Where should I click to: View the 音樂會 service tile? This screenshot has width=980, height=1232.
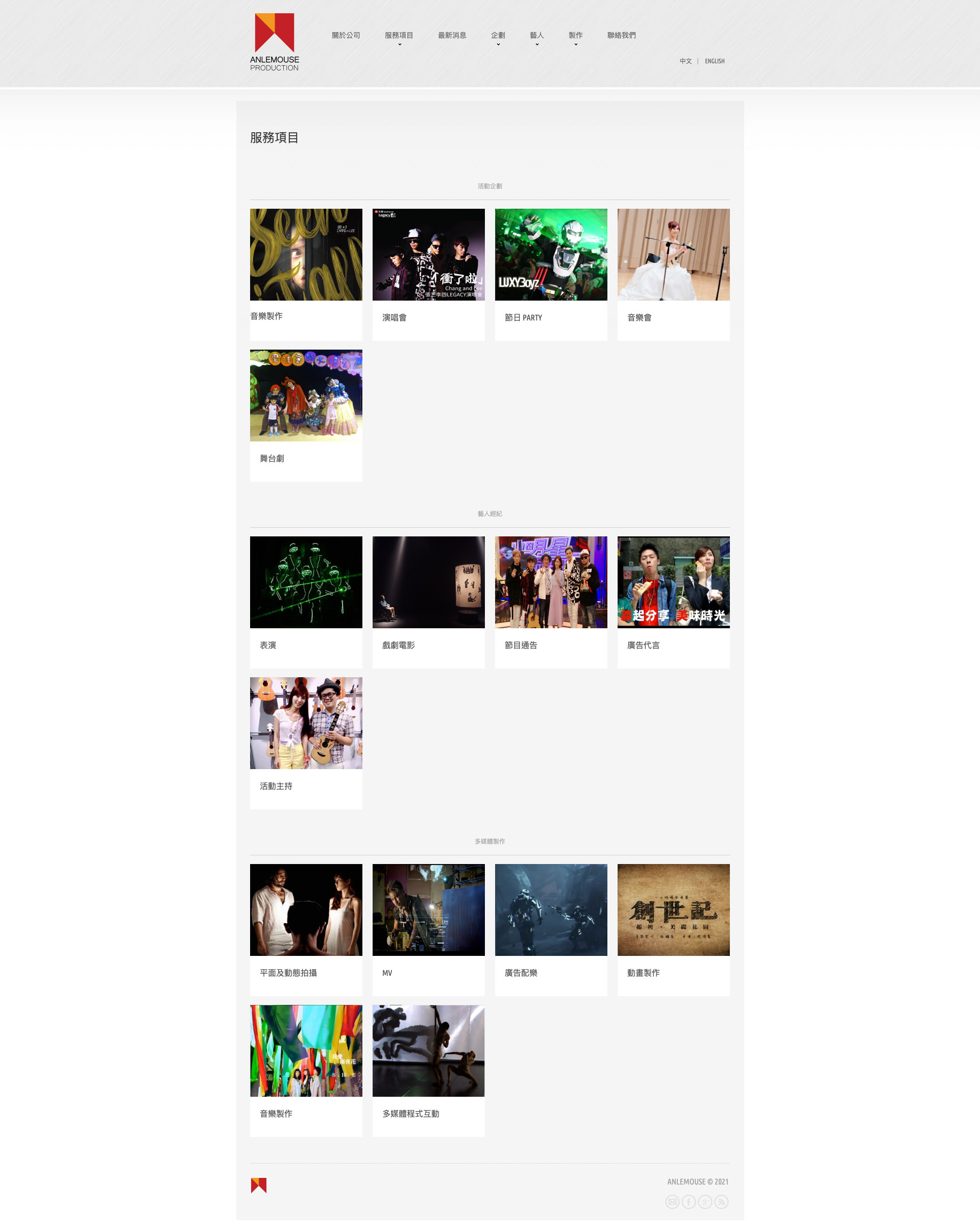click(673, 255)
